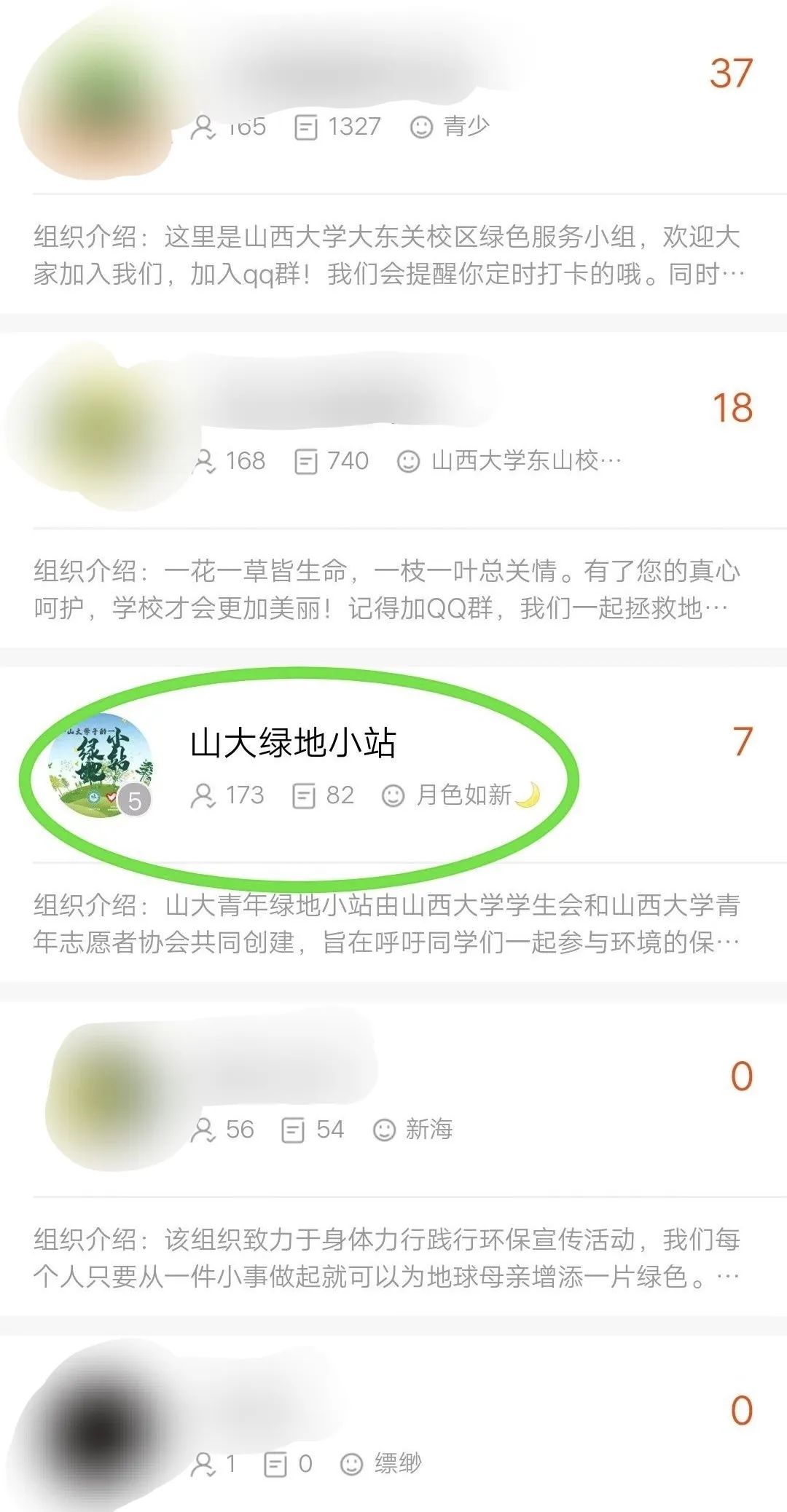787x1512 pixels.
Task: Open the organization managed by 新海
Action: tap(393, 1159)
